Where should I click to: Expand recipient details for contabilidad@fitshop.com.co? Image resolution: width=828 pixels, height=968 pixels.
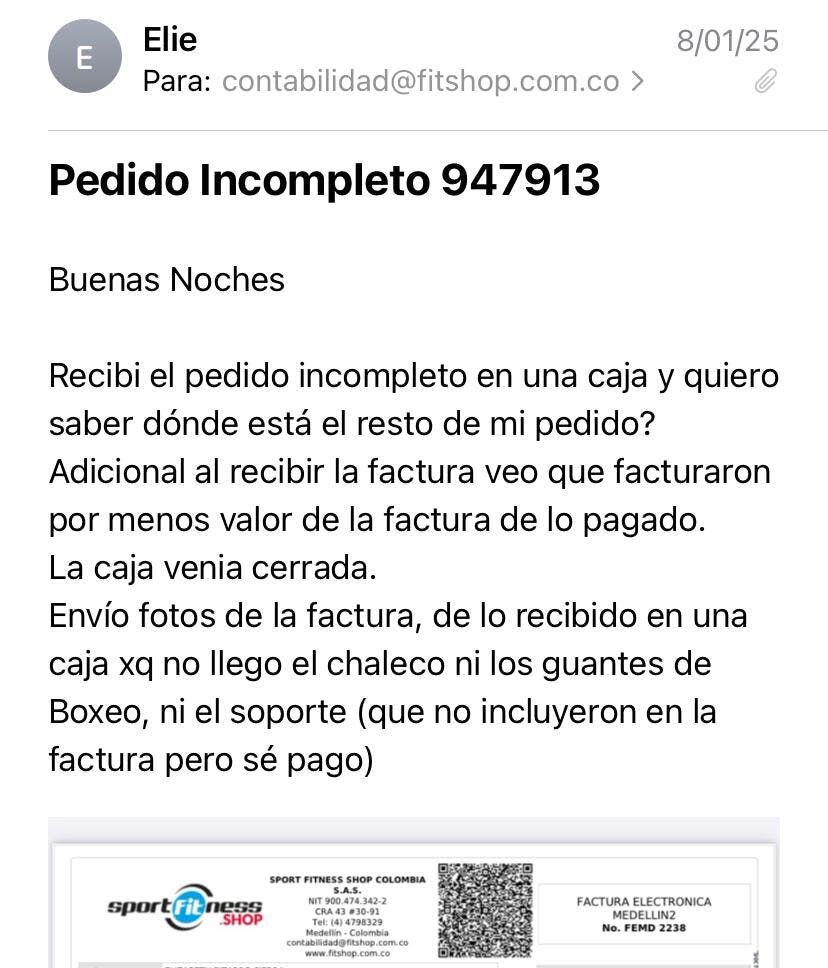638,82
